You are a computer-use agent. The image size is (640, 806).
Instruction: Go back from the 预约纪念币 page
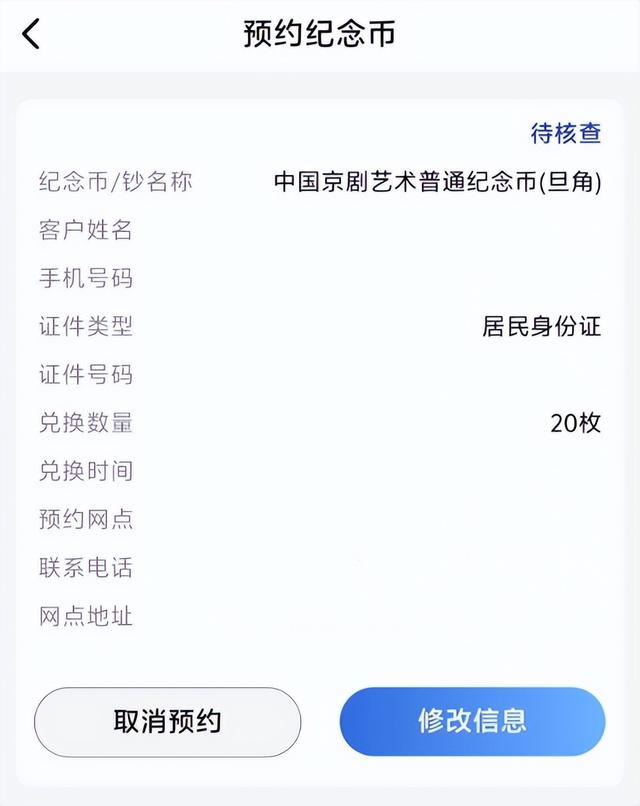(x=31, y=34)
